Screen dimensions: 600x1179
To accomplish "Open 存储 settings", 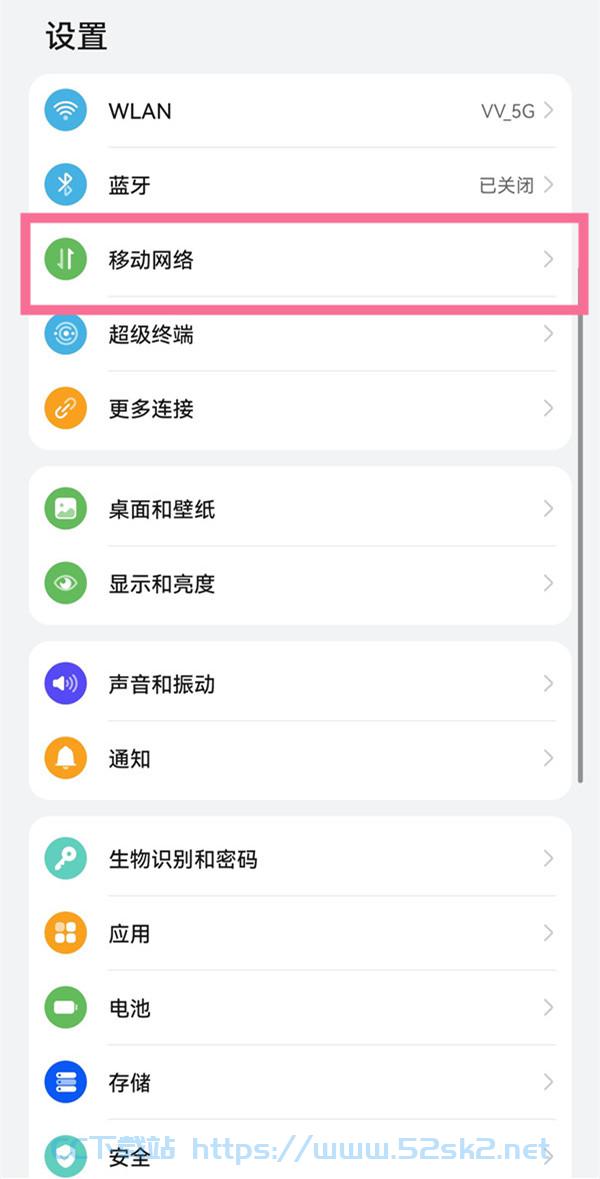I will 300,1082.
